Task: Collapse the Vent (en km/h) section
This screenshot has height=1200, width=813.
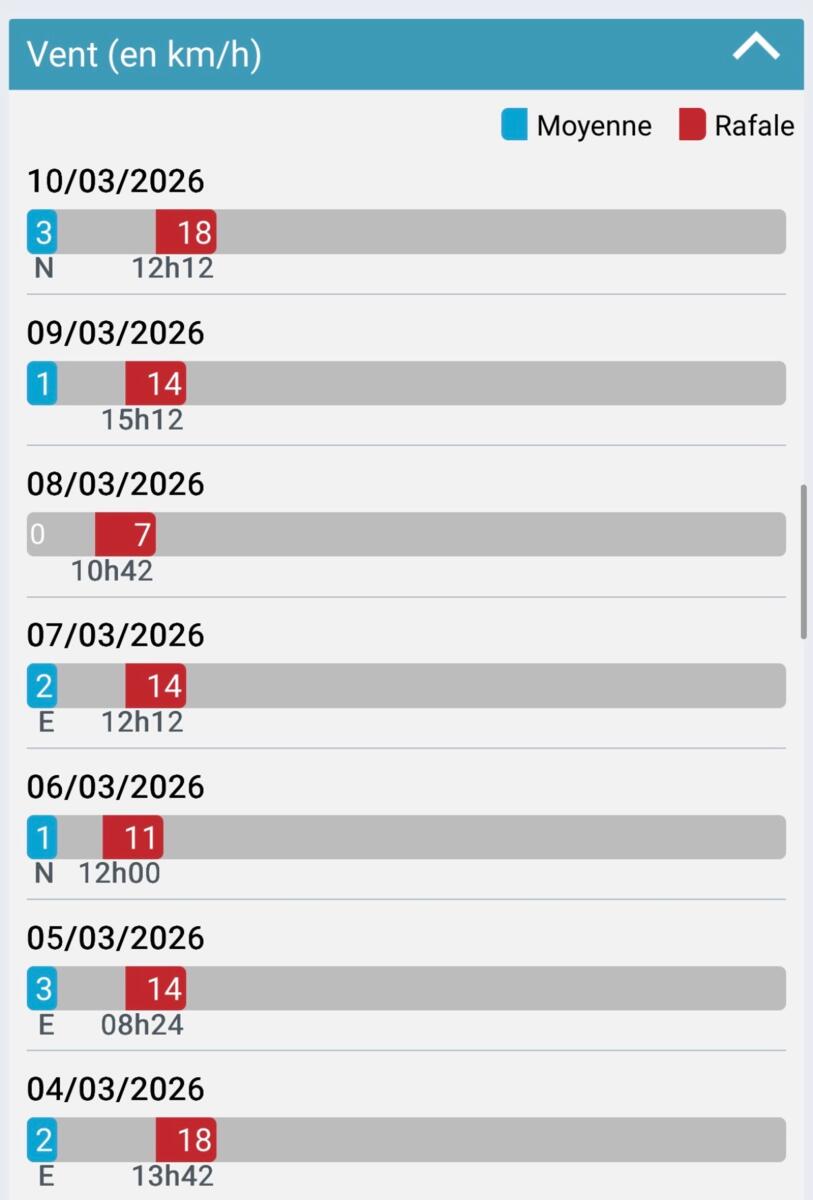Action: pos(755,48)
